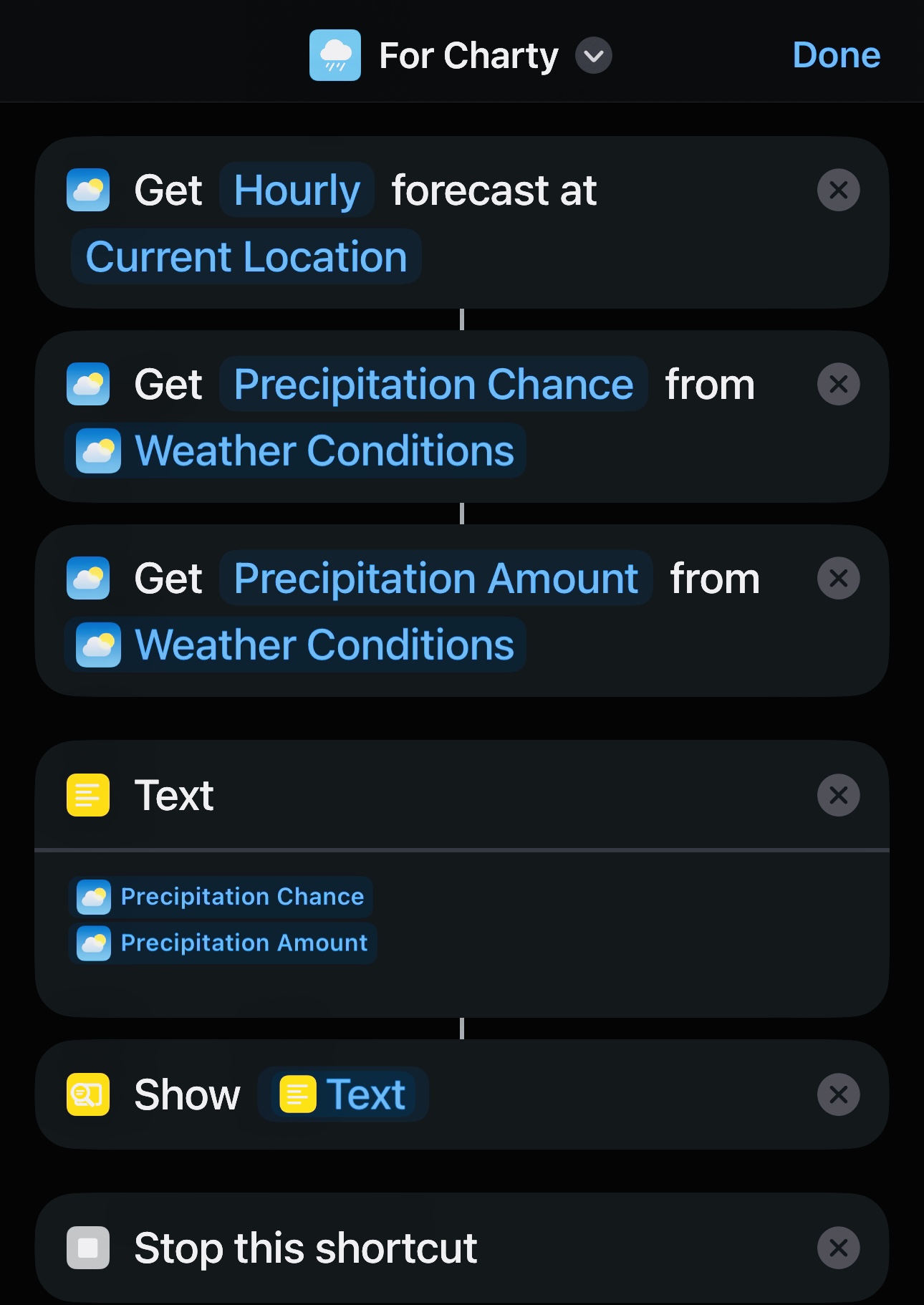Screen dimensions: 924x1305
Task: Remove the Stop this shortcut action
Action: click(838, 1248)
